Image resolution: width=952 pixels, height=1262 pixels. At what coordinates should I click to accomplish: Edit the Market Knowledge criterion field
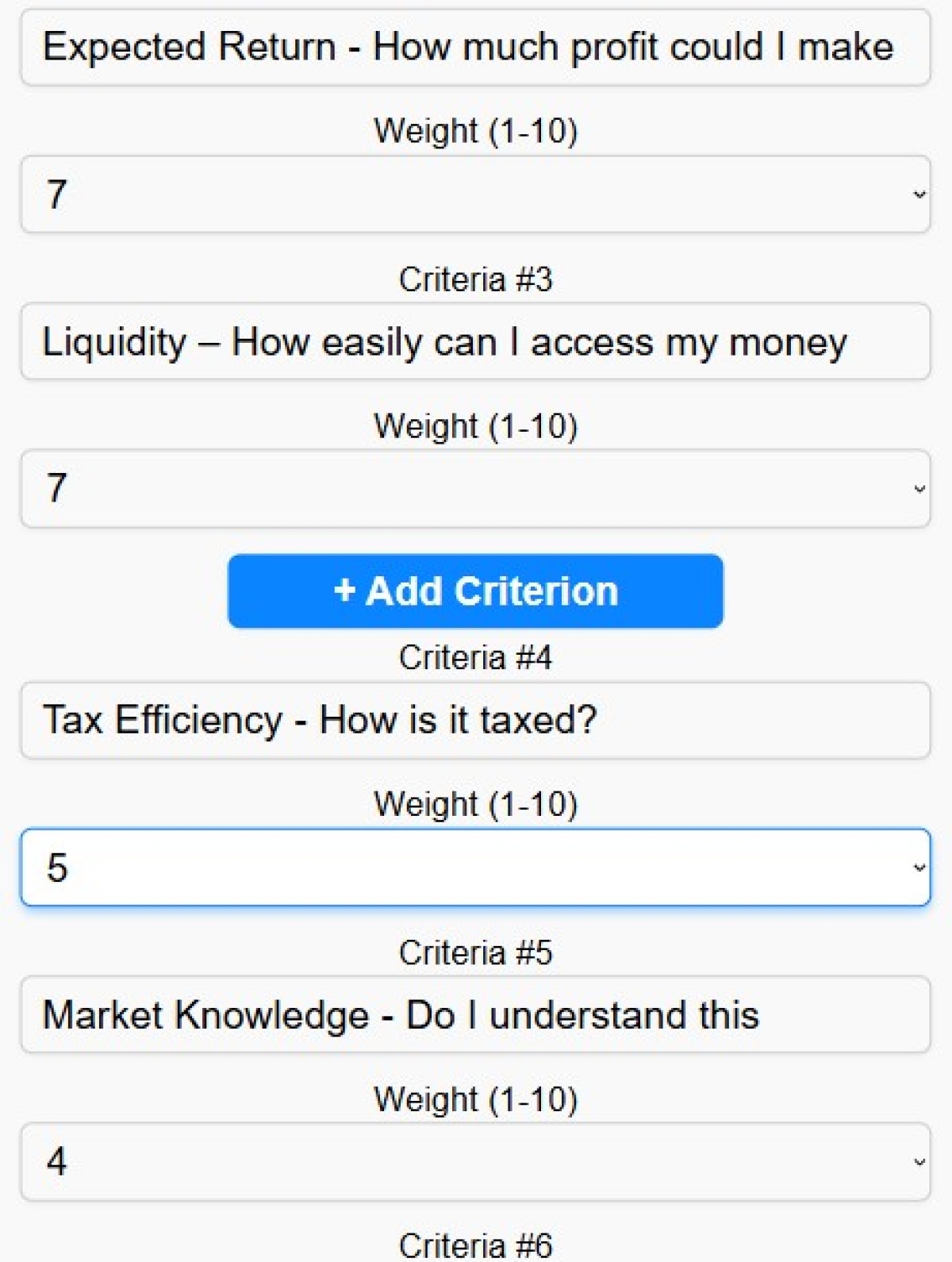point(474,1015)
